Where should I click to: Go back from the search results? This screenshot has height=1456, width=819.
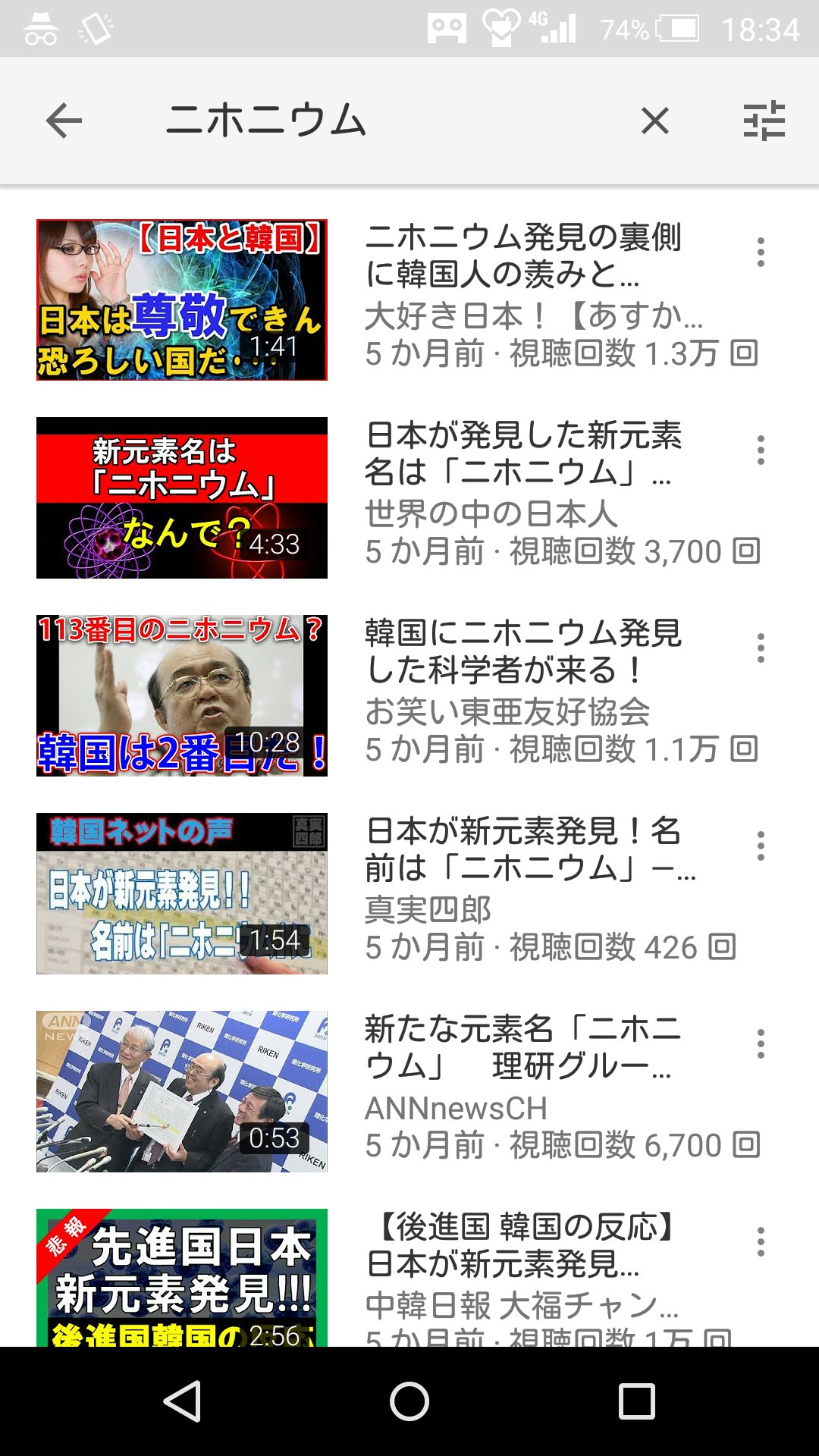64,121
